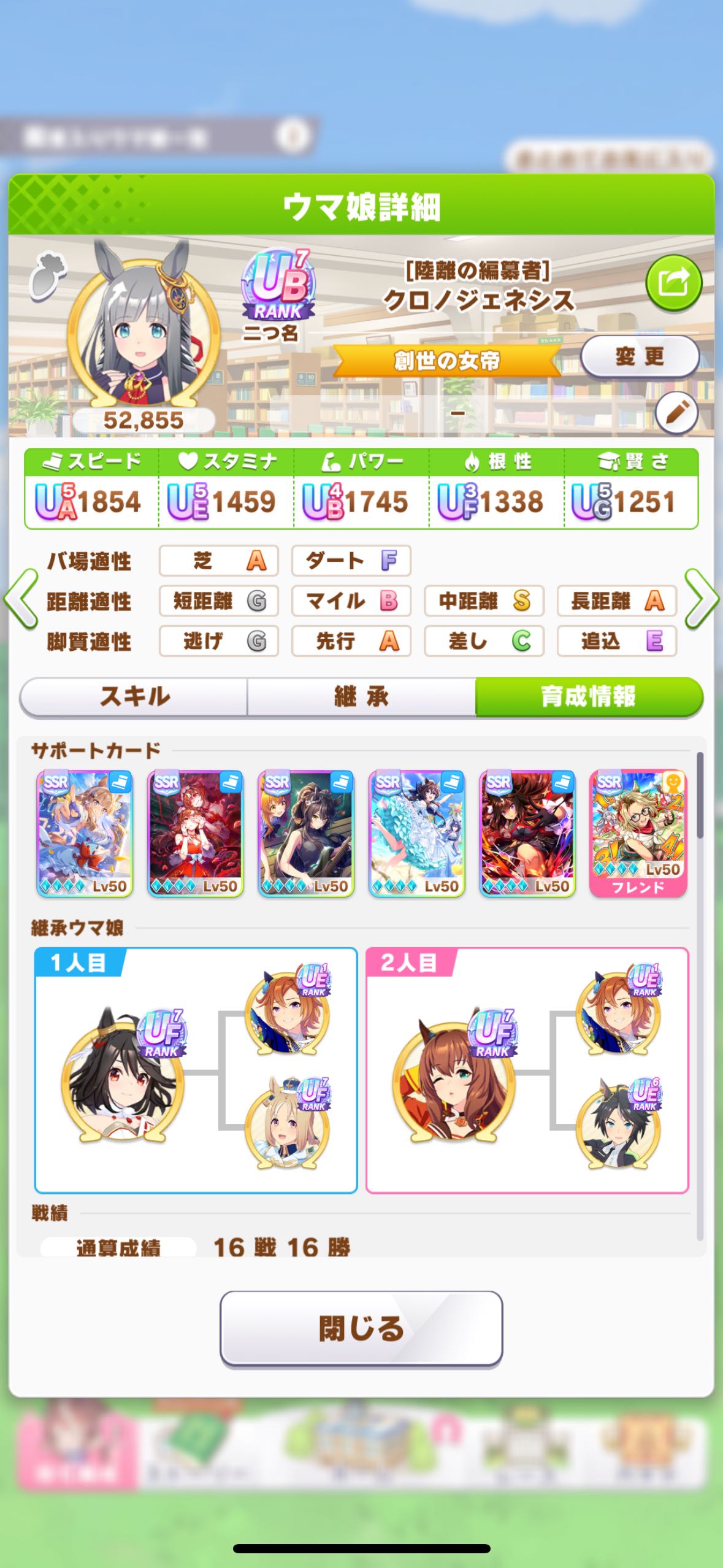Viewport: 723px width, 1568px height.
Task: Open the friend support card labeled フレンド
Action: (x=638, y=834)
